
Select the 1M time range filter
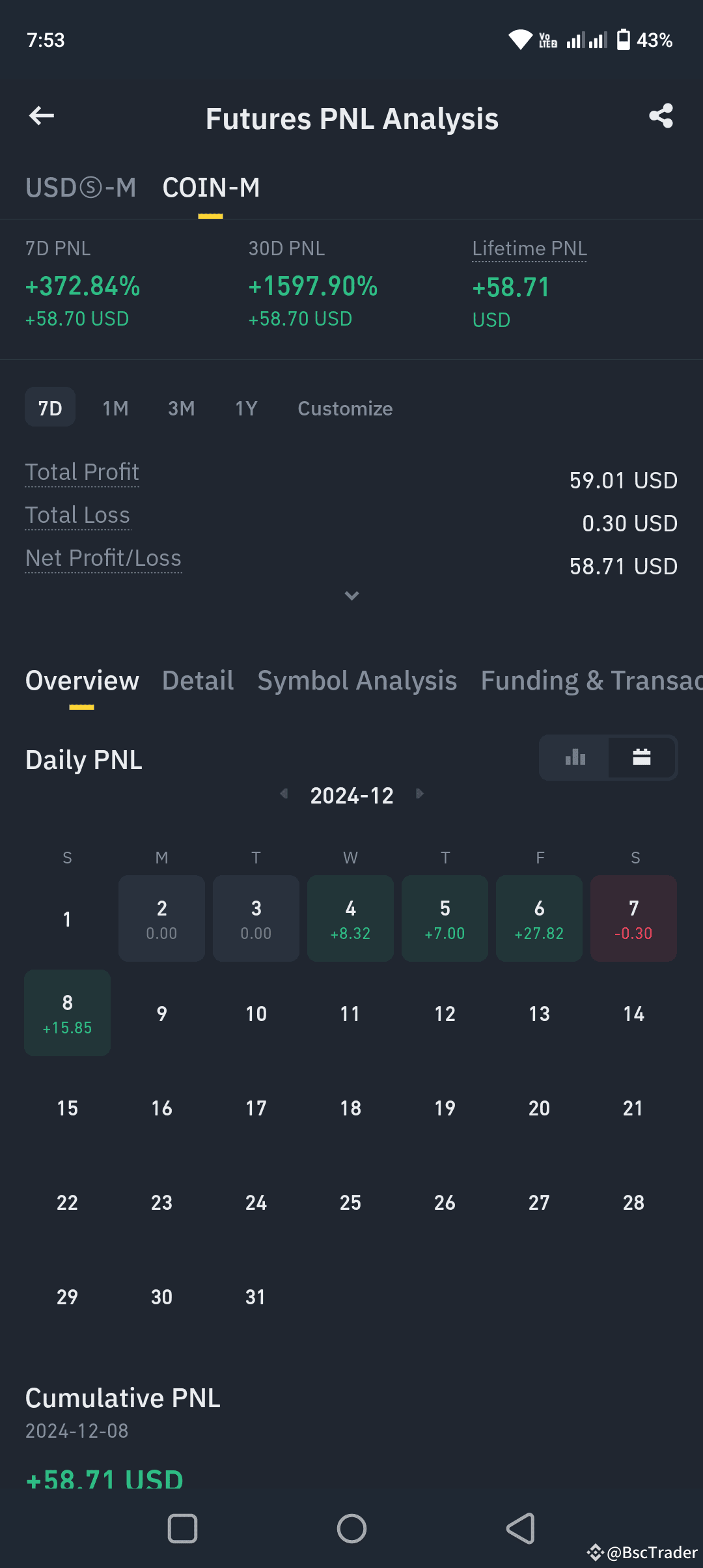115,408
